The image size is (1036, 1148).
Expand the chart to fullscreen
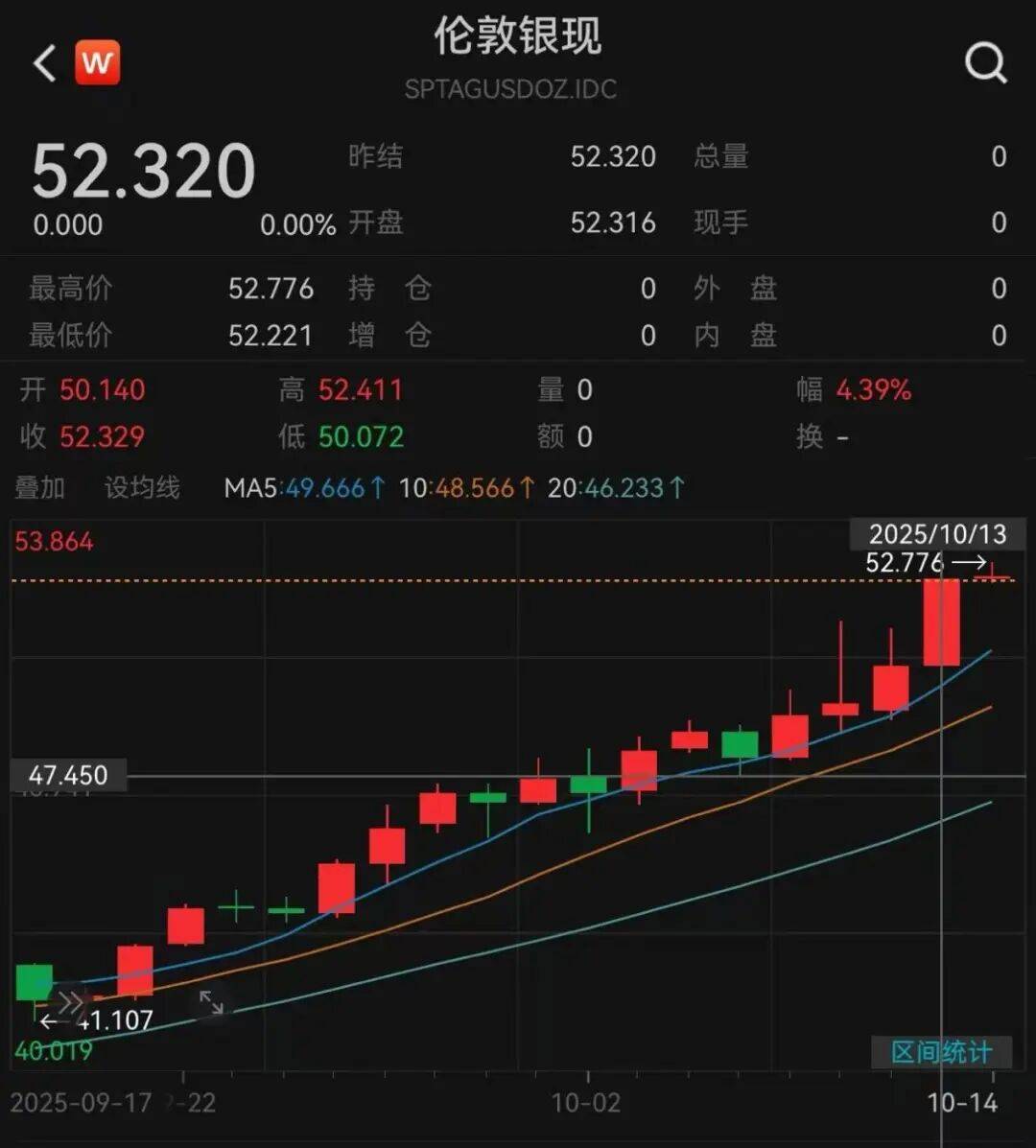point(211,1003)
